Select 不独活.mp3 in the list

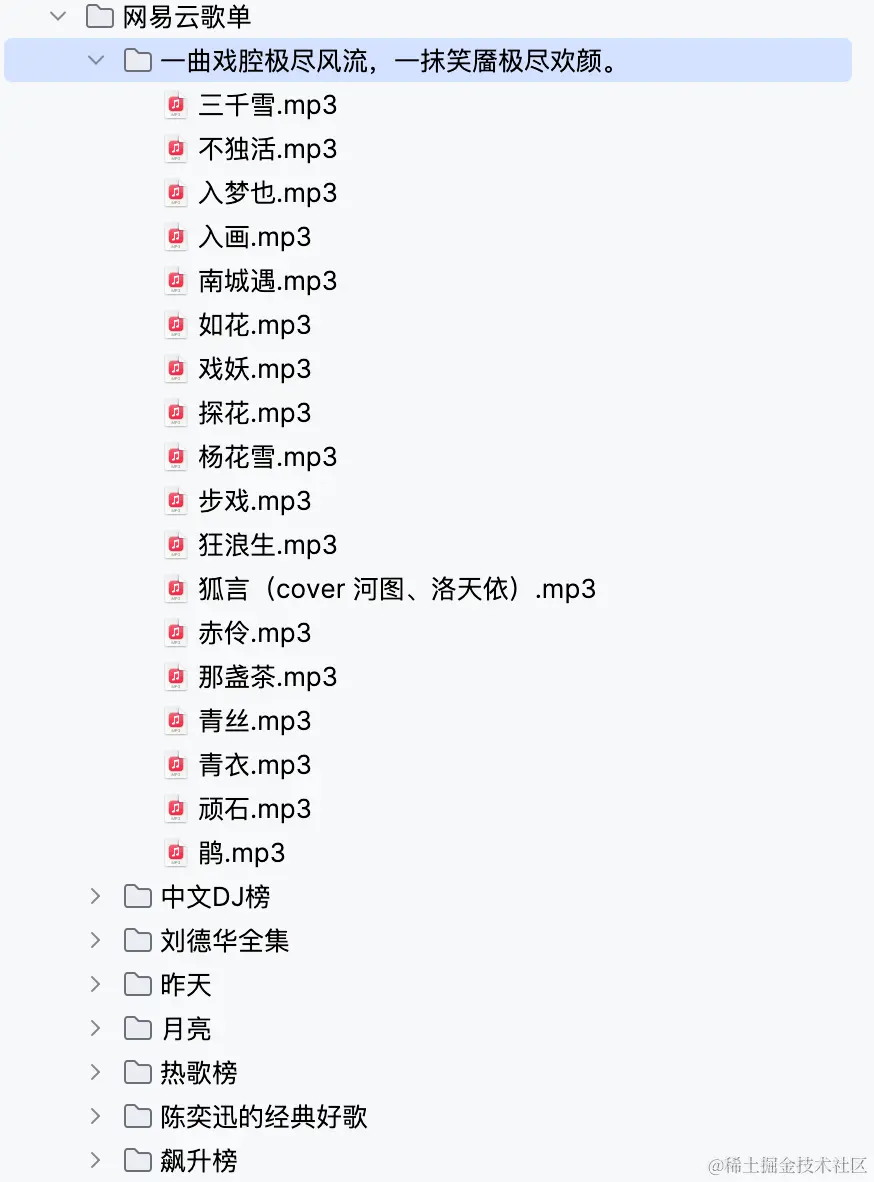point(267,149)
